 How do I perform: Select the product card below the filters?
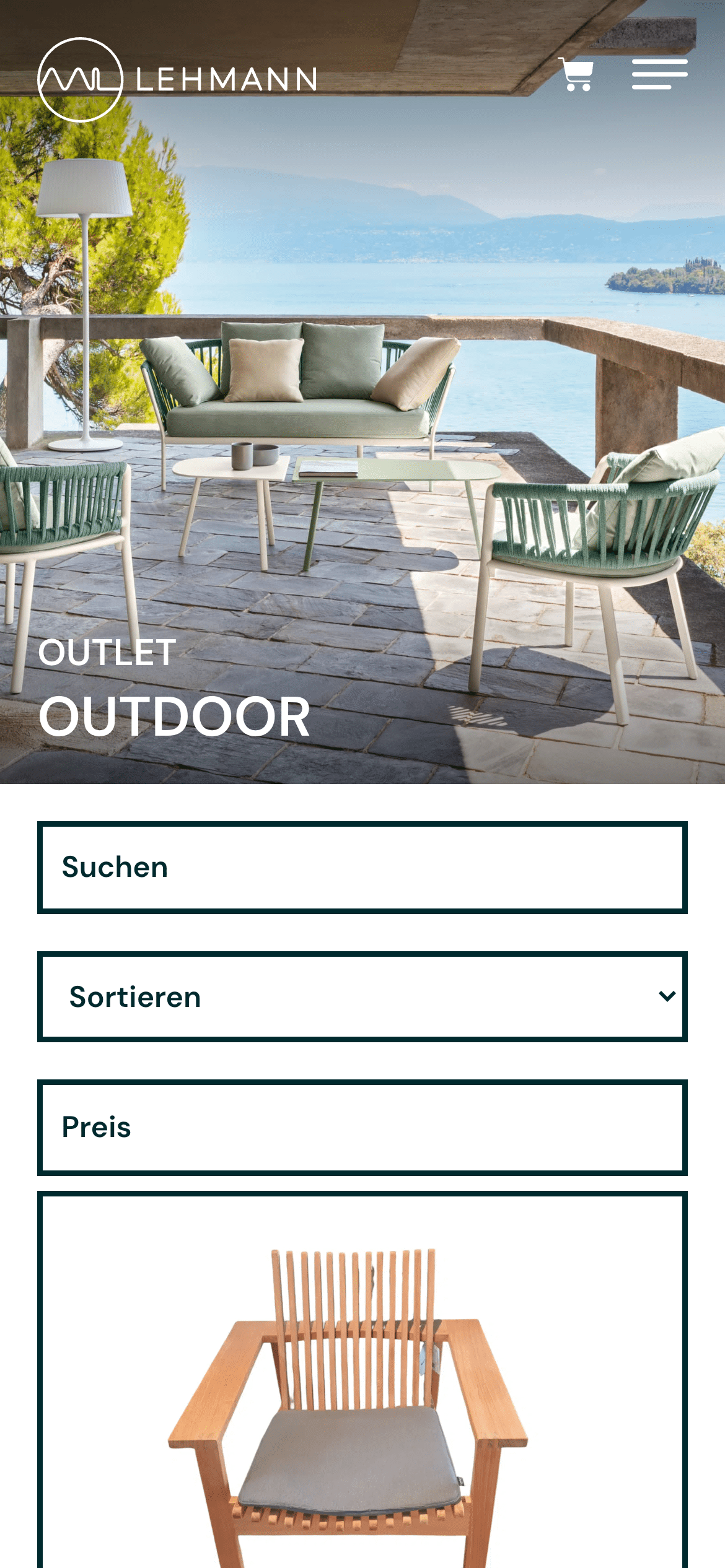(x=362, y=1393)
